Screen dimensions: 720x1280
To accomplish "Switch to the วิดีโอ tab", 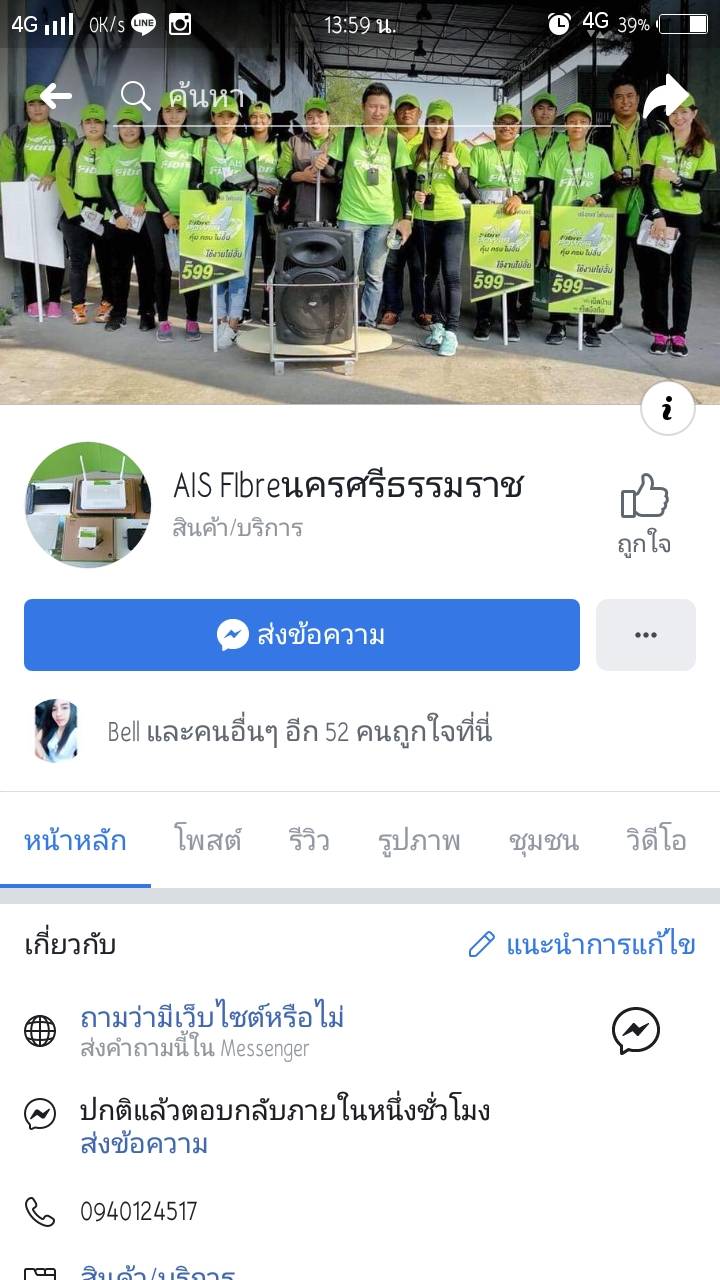I will coord(656,840).
